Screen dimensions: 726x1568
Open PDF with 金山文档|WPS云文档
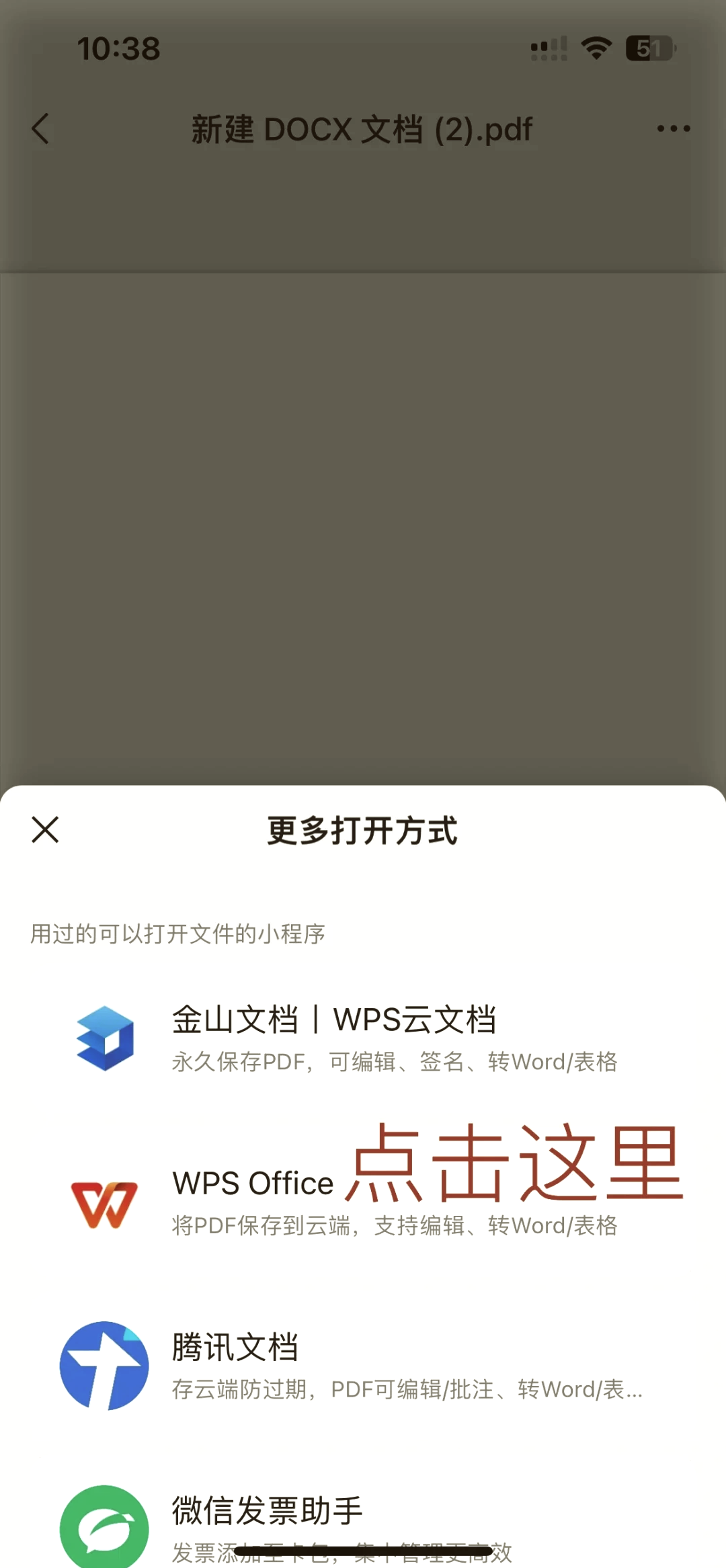[335, 1020]
